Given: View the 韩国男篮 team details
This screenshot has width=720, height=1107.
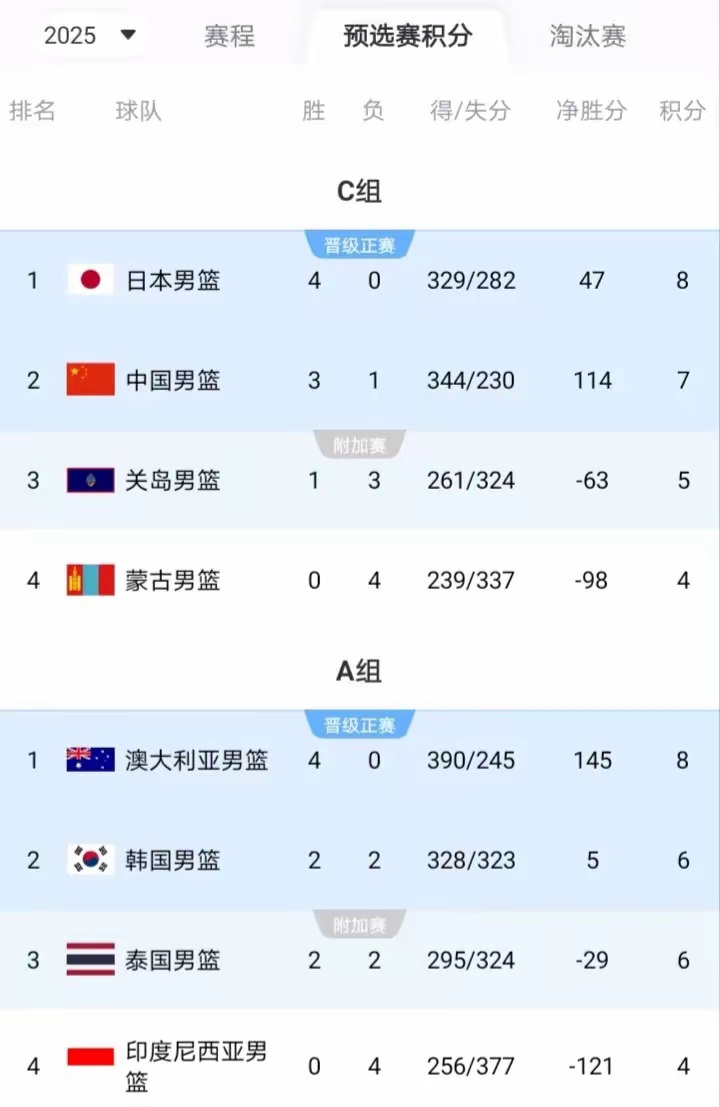Looking at the screenshot, I should (173, 860).
